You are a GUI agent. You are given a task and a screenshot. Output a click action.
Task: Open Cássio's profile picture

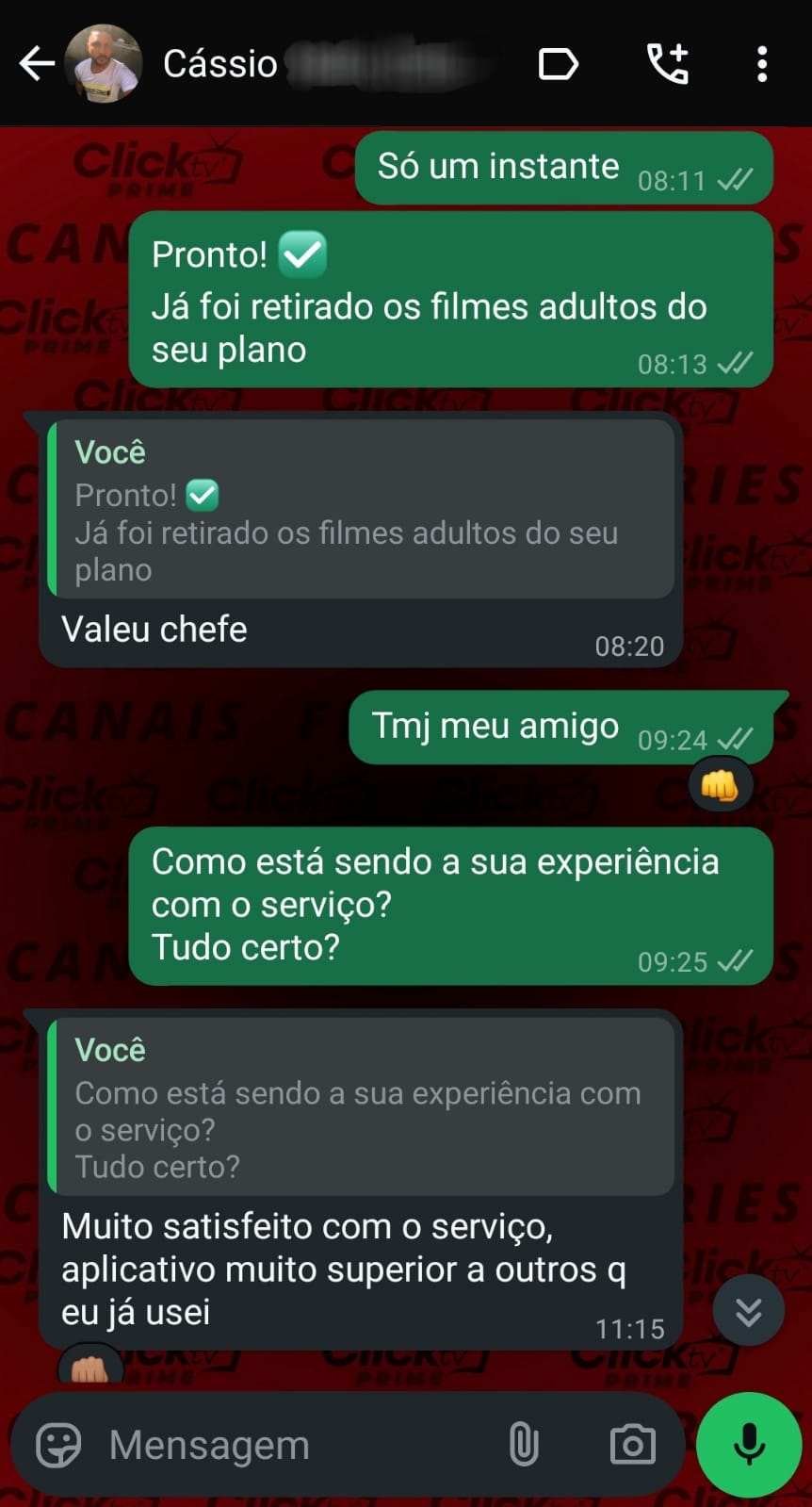coord(104,64)
